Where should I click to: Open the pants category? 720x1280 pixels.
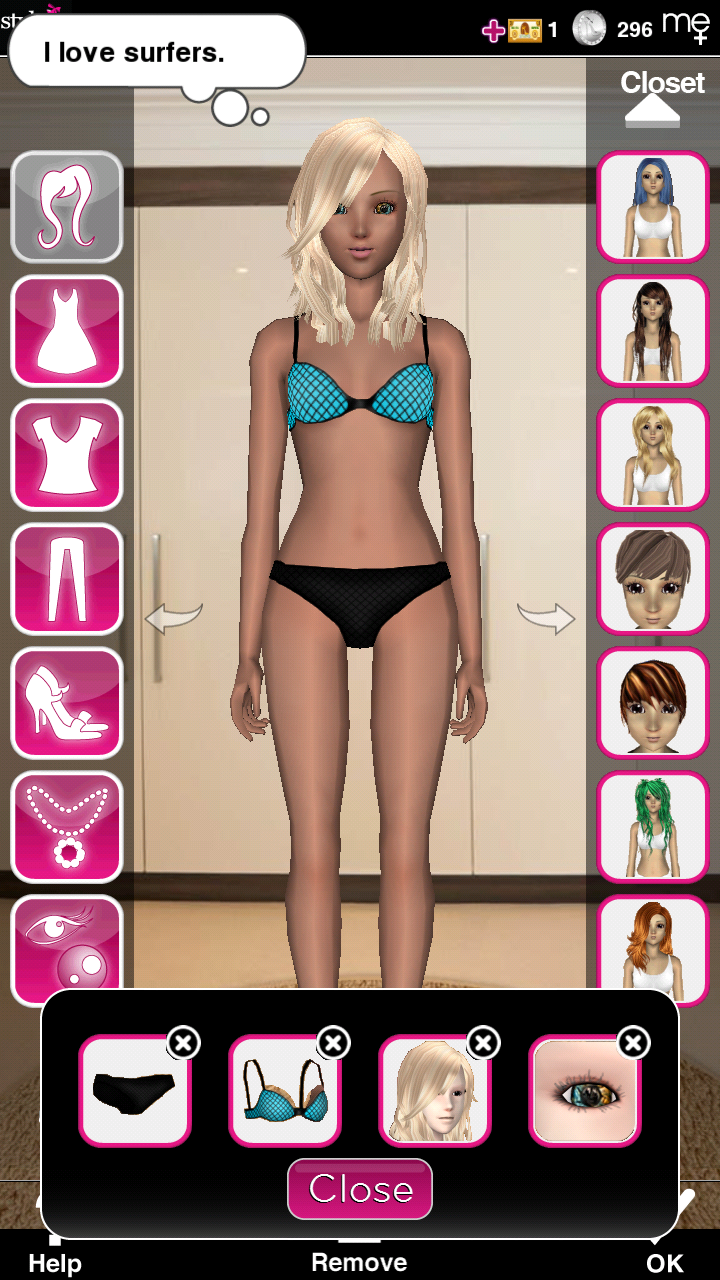pos(66,578)
